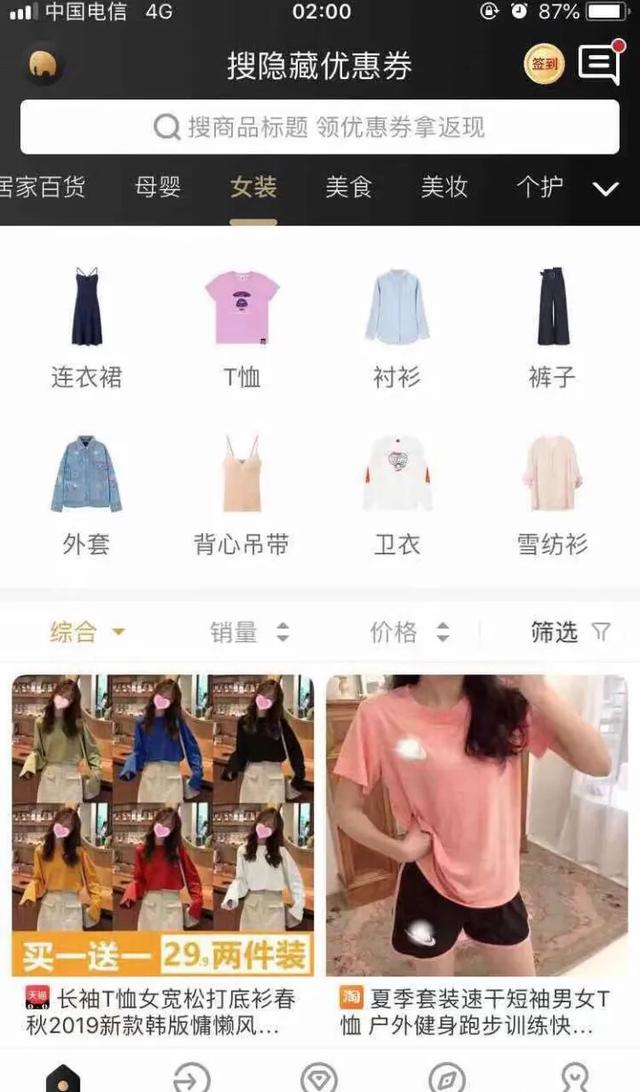Viewport: 640px width, 1092px height.
Task: Open the messages icon with red dot
Action: 601,62
